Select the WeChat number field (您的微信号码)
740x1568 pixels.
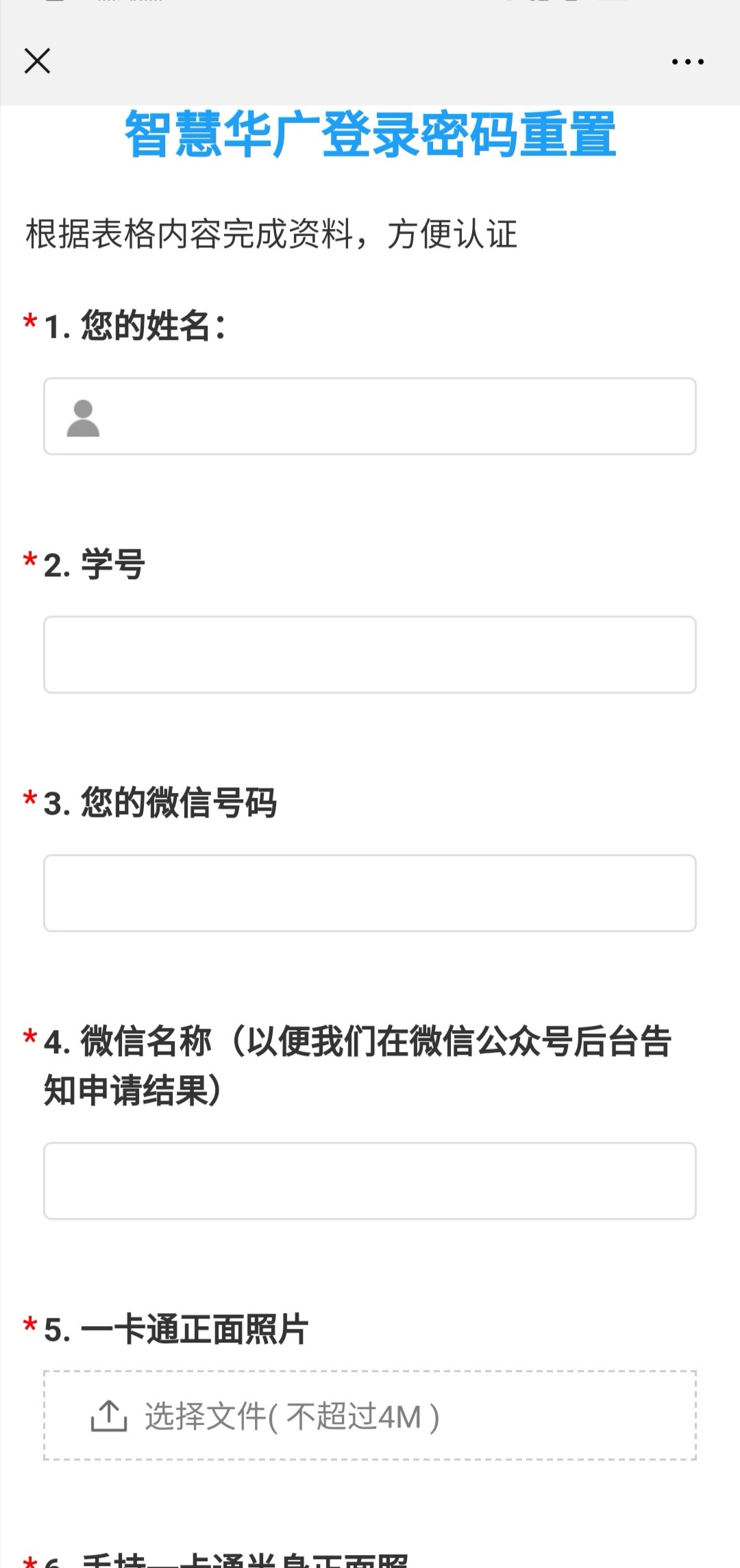(x=370, y=893)
